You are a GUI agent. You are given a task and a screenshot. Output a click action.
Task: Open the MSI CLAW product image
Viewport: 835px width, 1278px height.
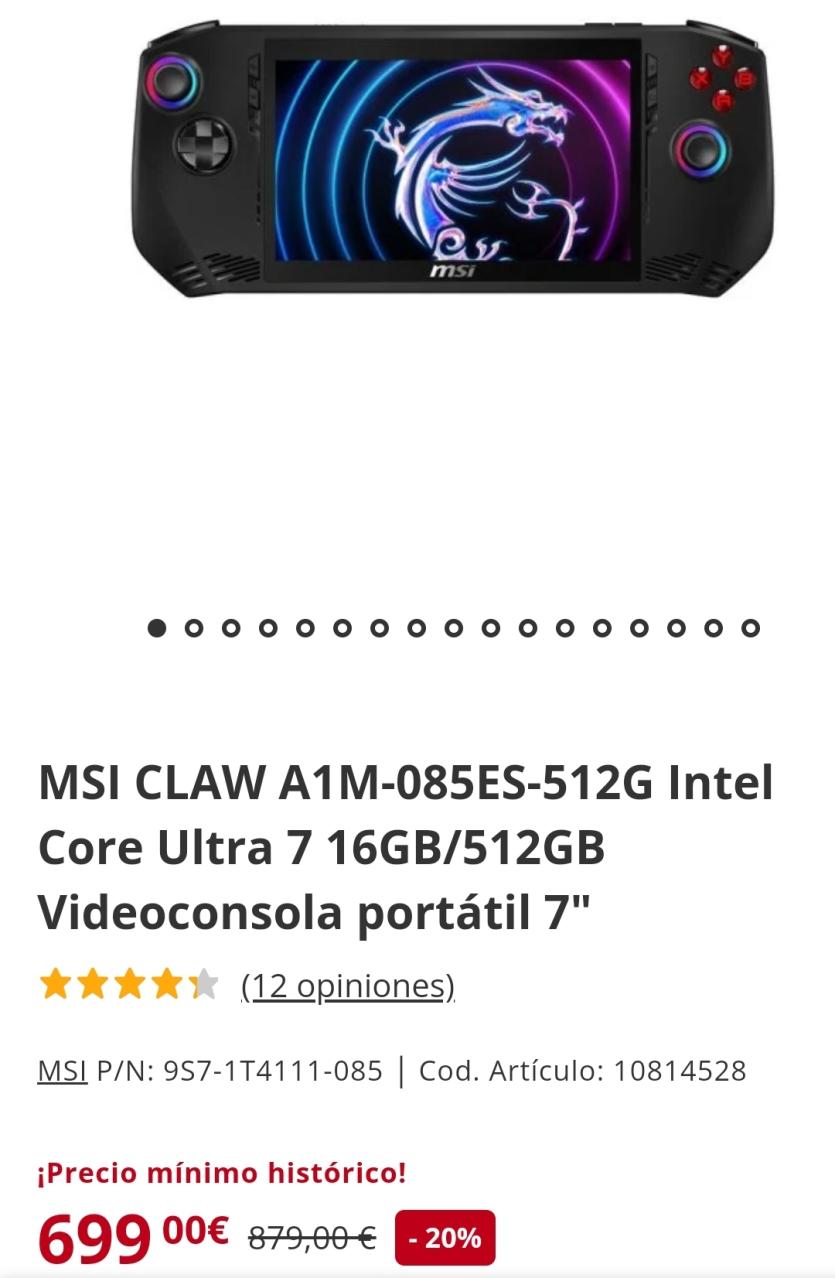[x=452, y=160]
